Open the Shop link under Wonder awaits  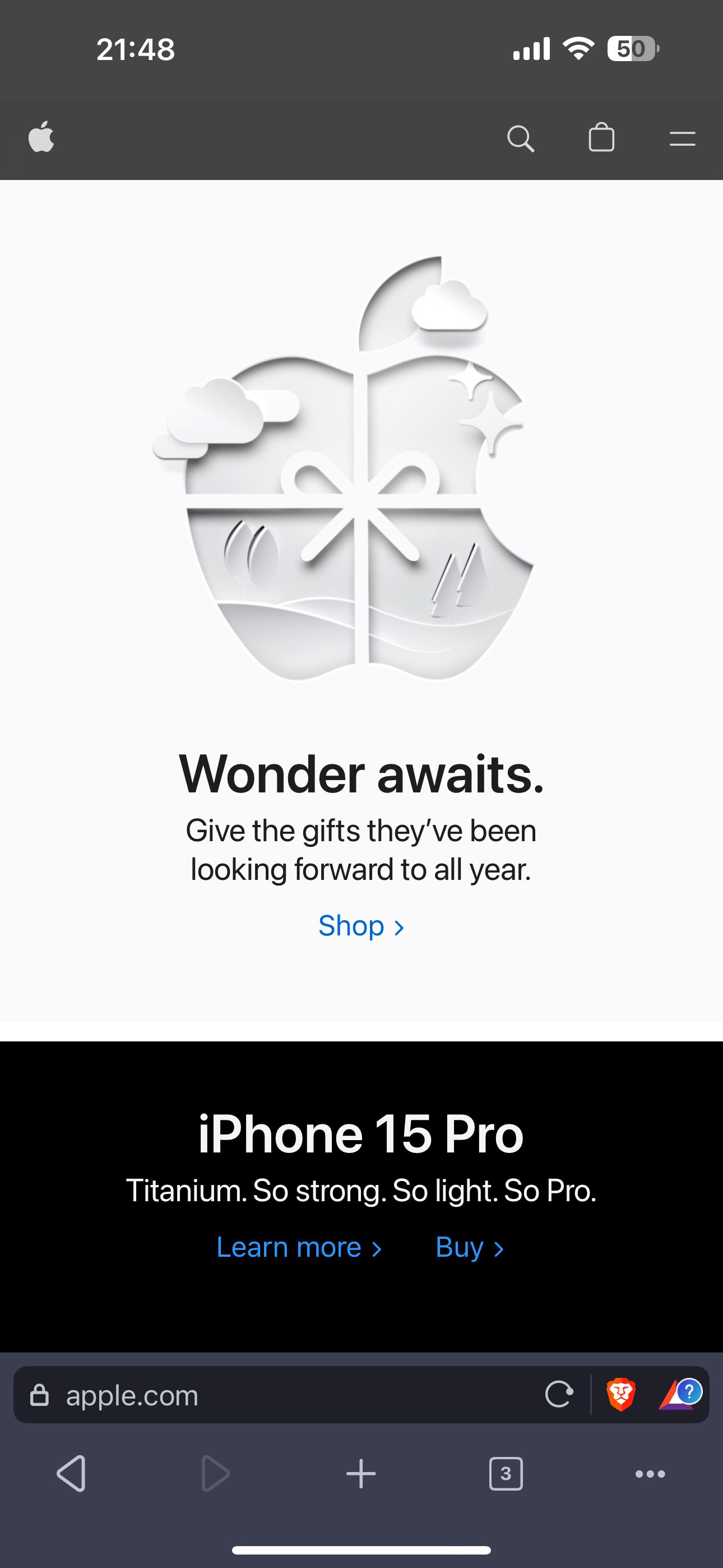point(361,926)
